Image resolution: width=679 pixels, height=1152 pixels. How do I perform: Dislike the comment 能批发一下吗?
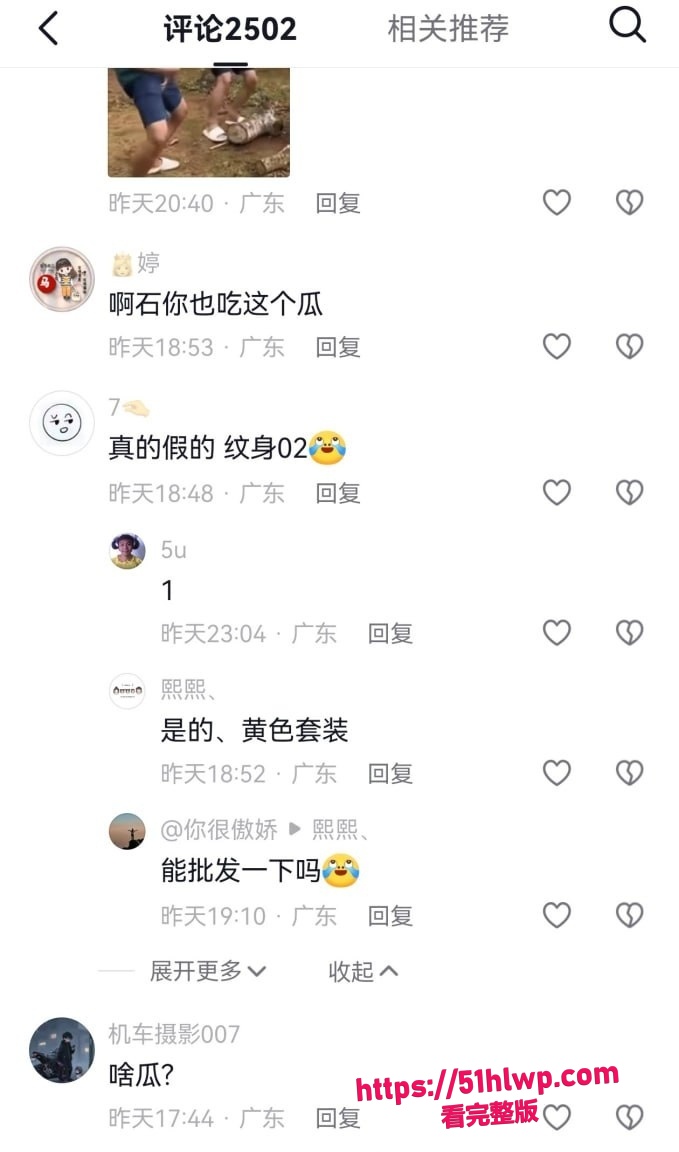coord(630,915)
